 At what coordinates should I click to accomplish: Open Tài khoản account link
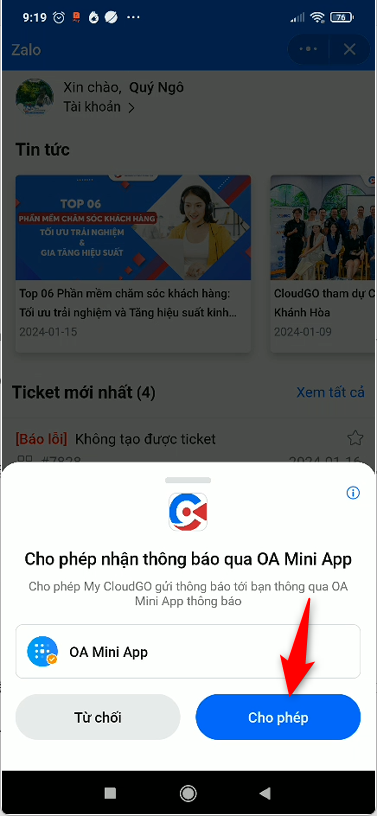pos(99,107)
